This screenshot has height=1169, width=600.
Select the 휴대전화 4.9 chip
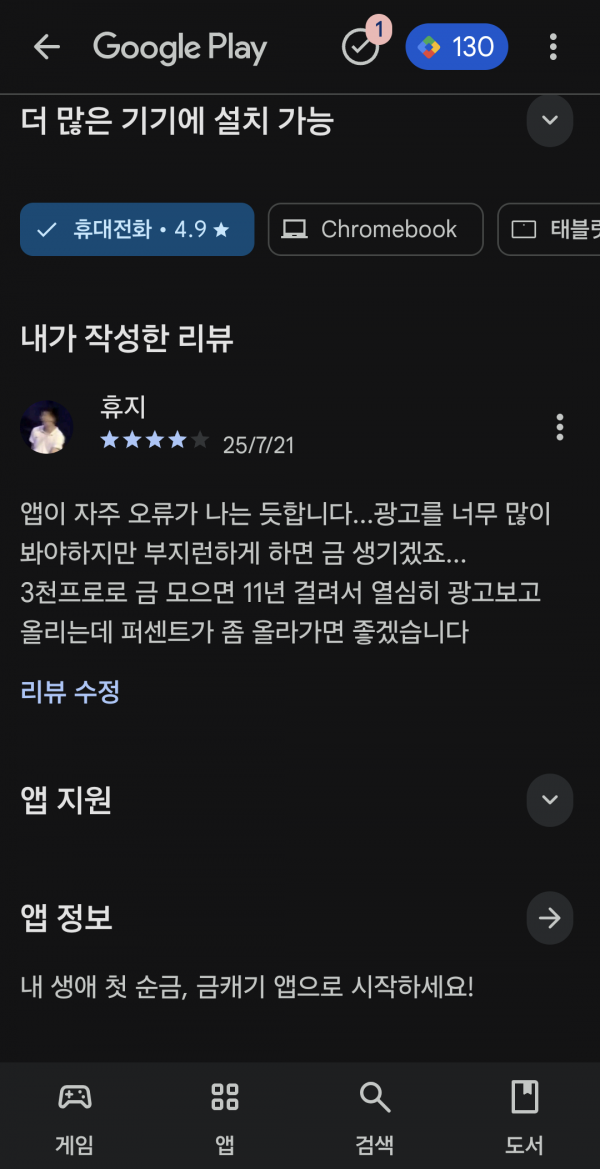tap(137, 230)
